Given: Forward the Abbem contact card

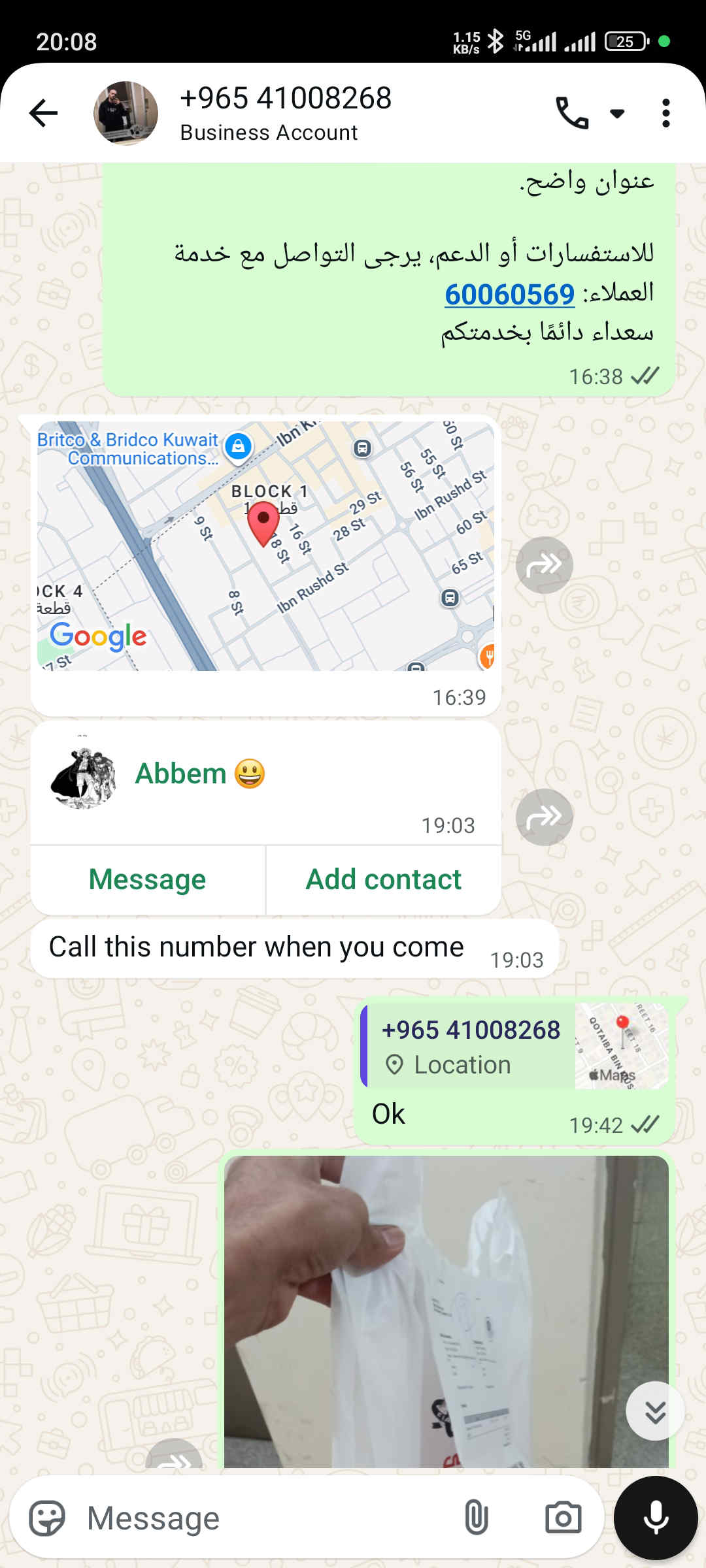Looking at the screenshot, I should point(544,817).
